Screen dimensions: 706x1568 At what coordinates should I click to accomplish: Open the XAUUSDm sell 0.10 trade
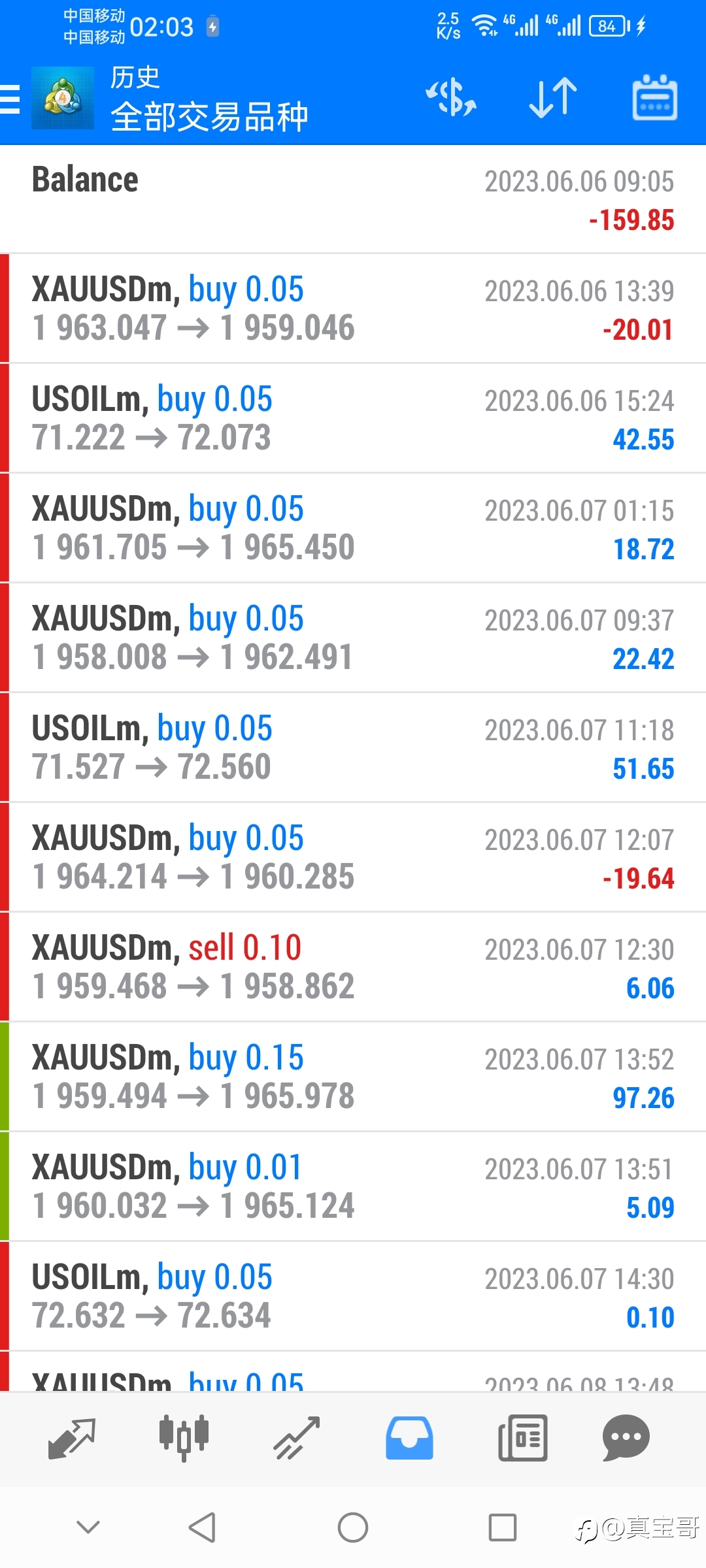pos(353,967)
